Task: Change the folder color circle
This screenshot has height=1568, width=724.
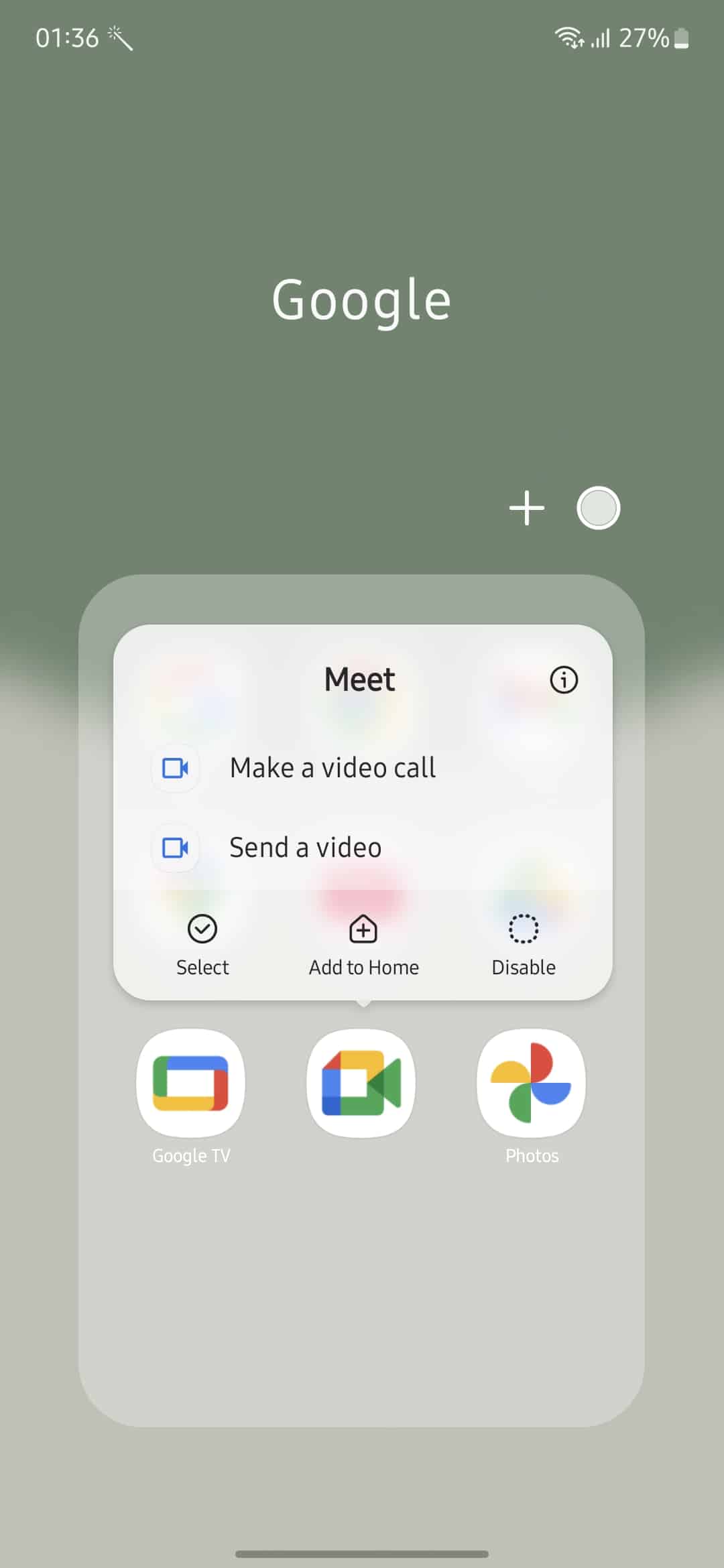Action: point(599,508)
